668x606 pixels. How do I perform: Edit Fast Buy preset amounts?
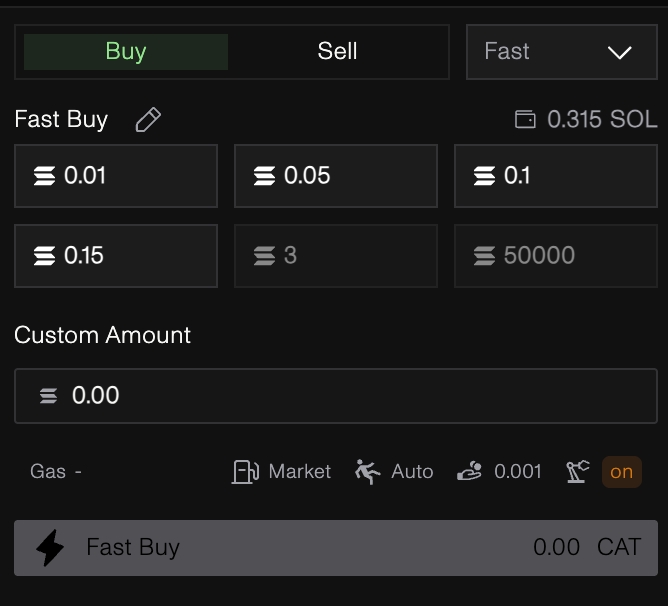click(x=148, y=120)
